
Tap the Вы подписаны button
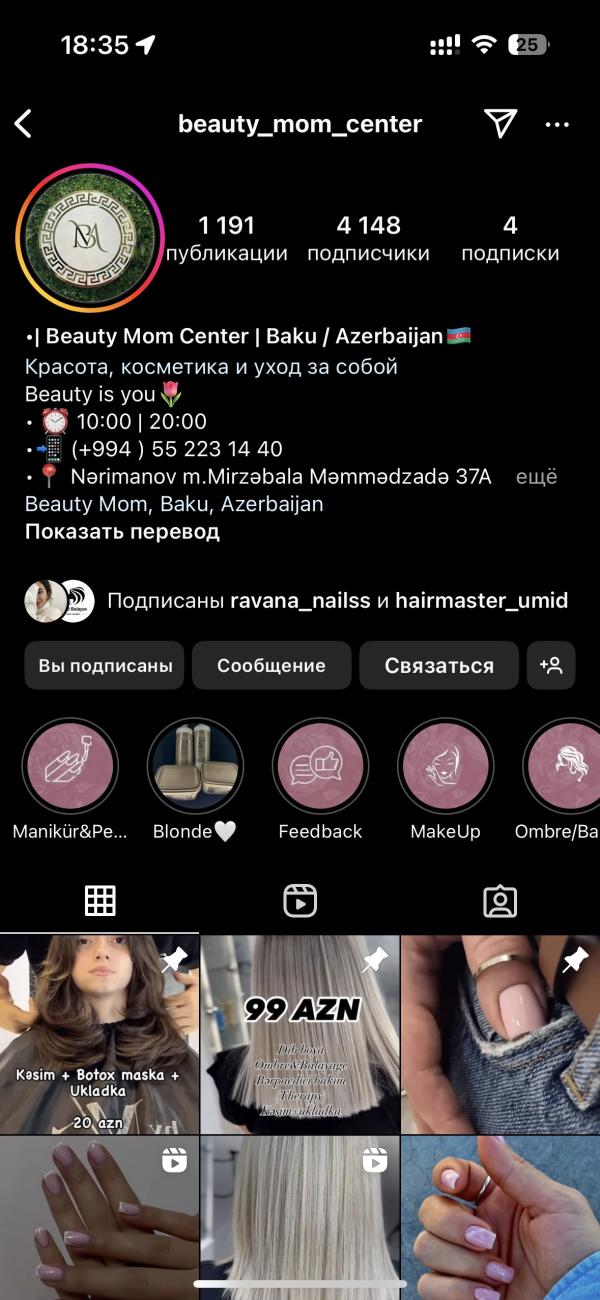pyautogui.click(x=105, y=666)
